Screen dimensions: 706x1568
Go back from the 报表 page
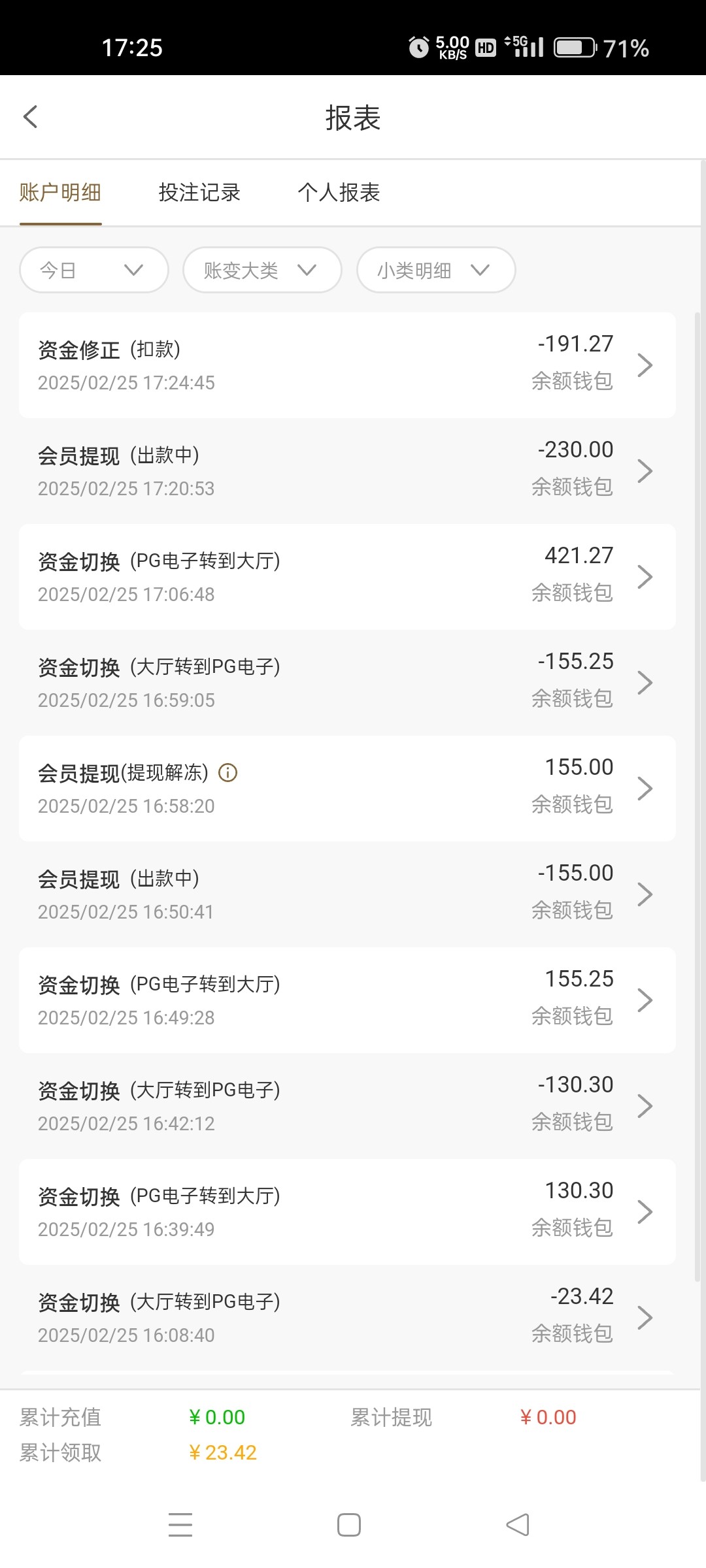(x=31, y=118)
